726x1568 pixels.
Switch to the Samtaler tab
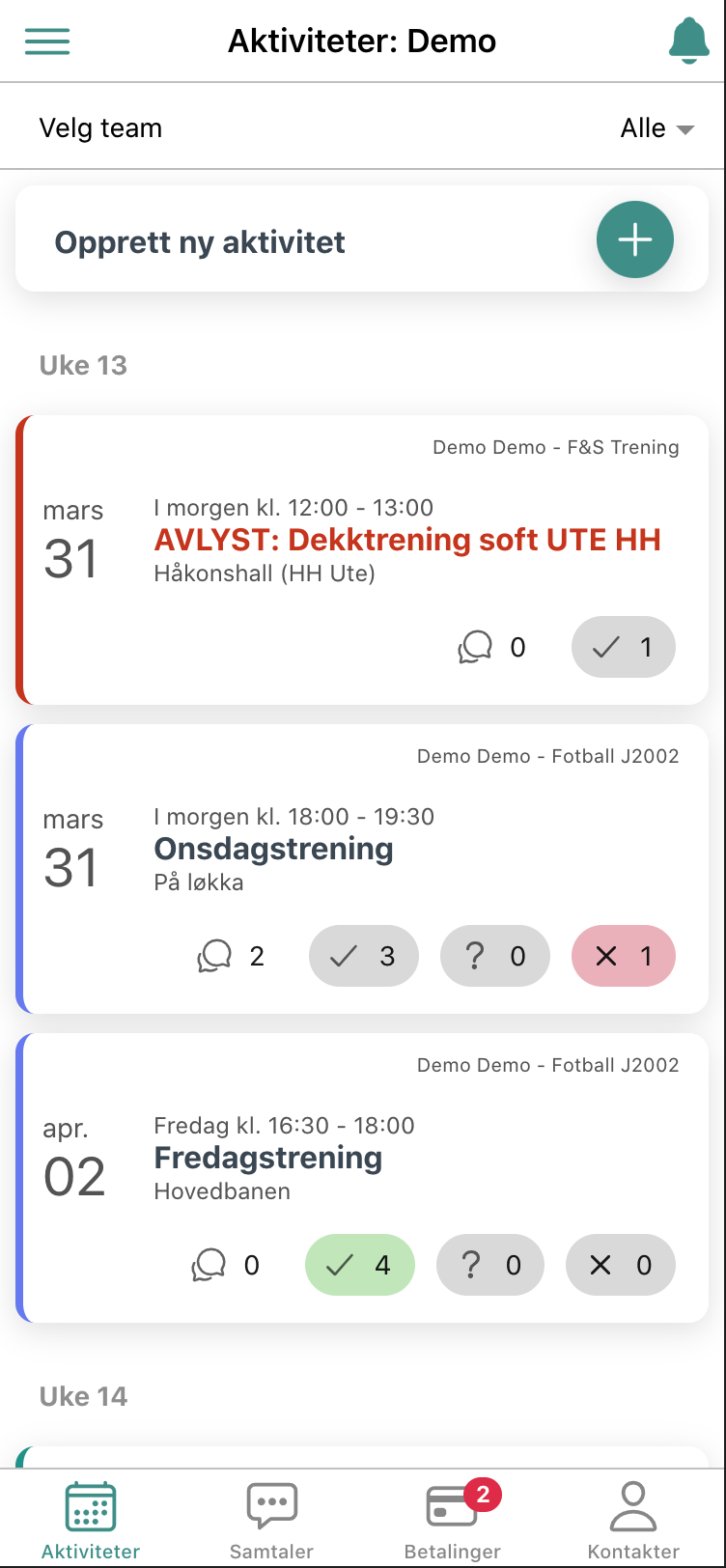pyautogui.click(x=271, y=1521)
